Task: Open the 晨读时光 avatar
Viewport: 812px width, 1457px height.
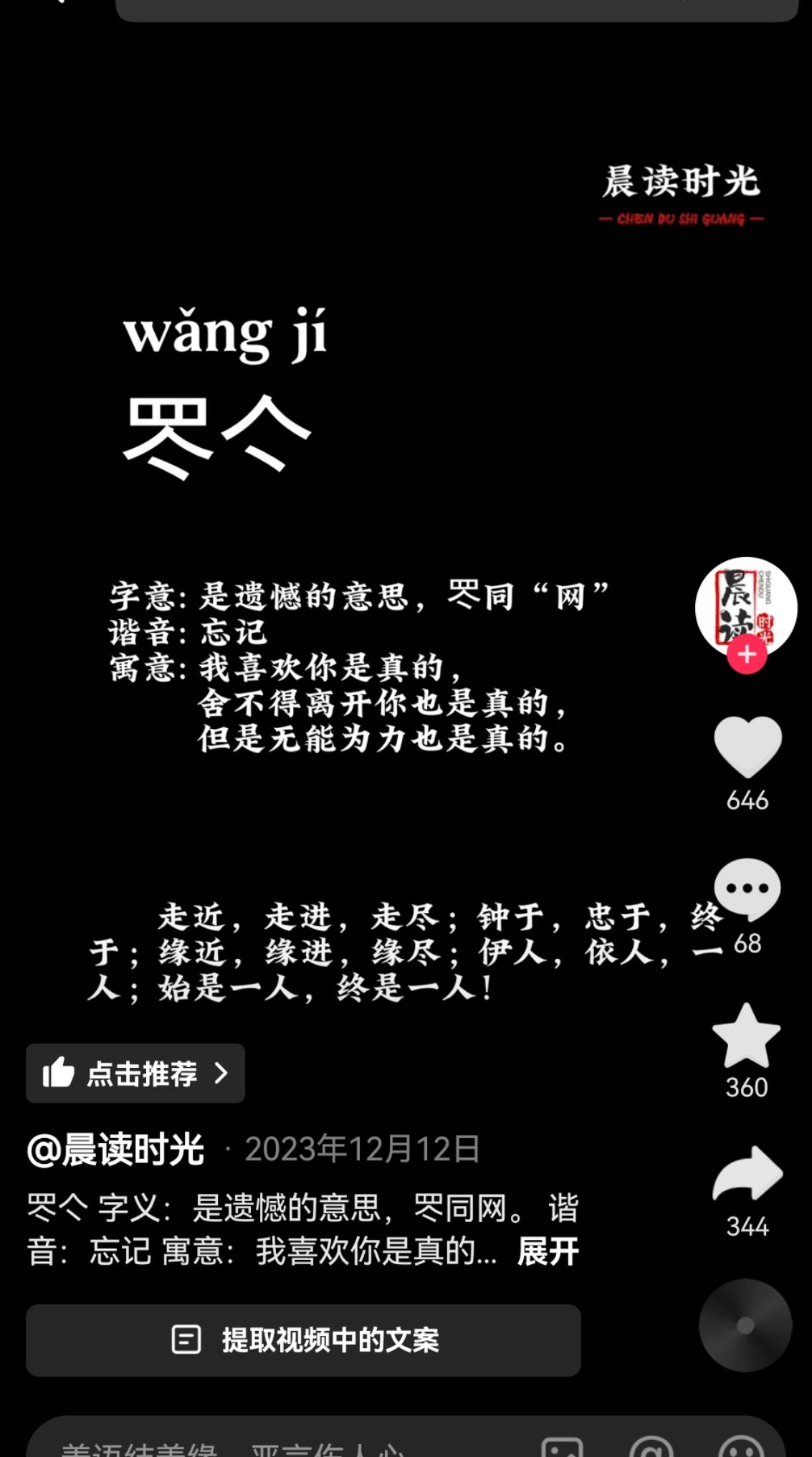Action: click(x=746, y=608)
